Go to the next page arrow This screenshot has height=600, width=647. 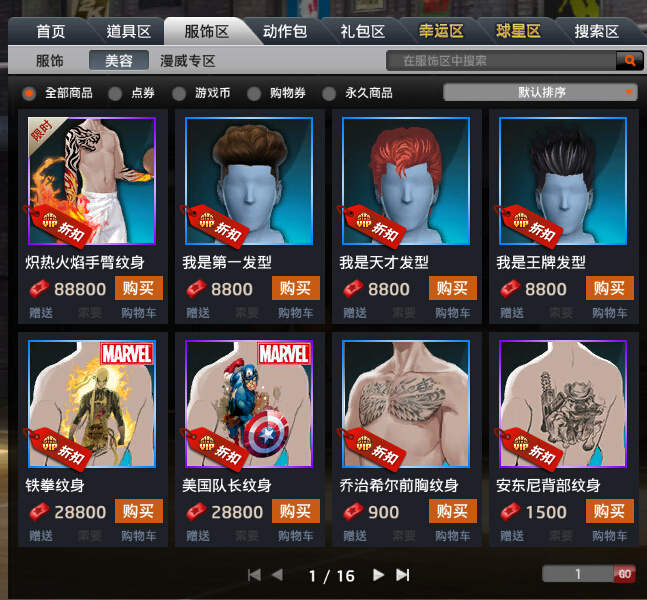(x=378, y=575)
